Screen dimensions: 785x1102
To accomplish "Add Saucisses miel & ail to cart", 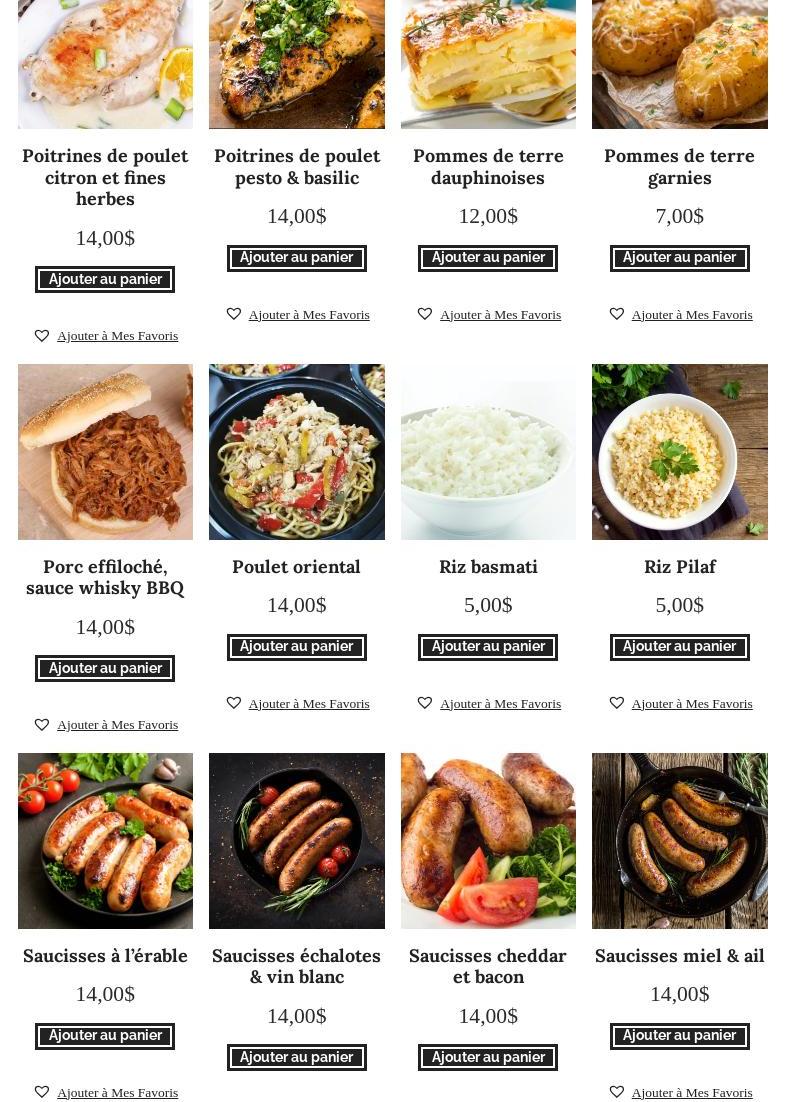I will click(x=679, y=1036).
